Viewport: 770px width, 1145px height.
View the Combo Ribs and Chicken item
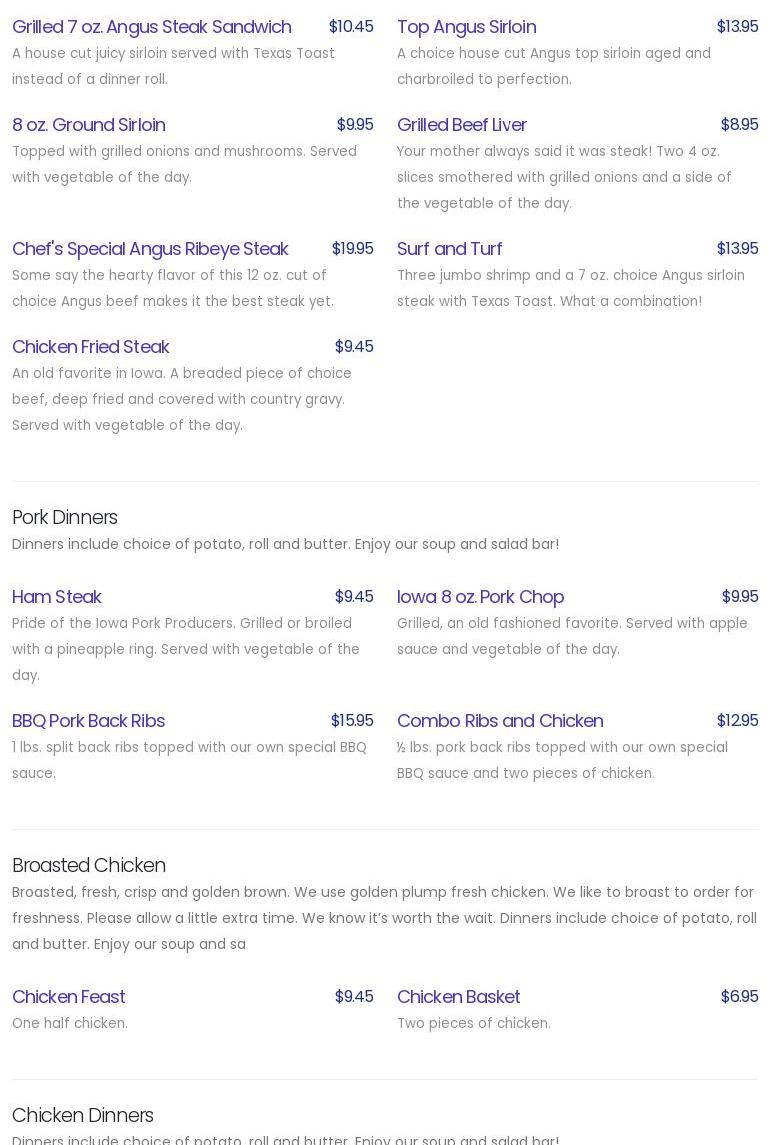coord(499,721)
